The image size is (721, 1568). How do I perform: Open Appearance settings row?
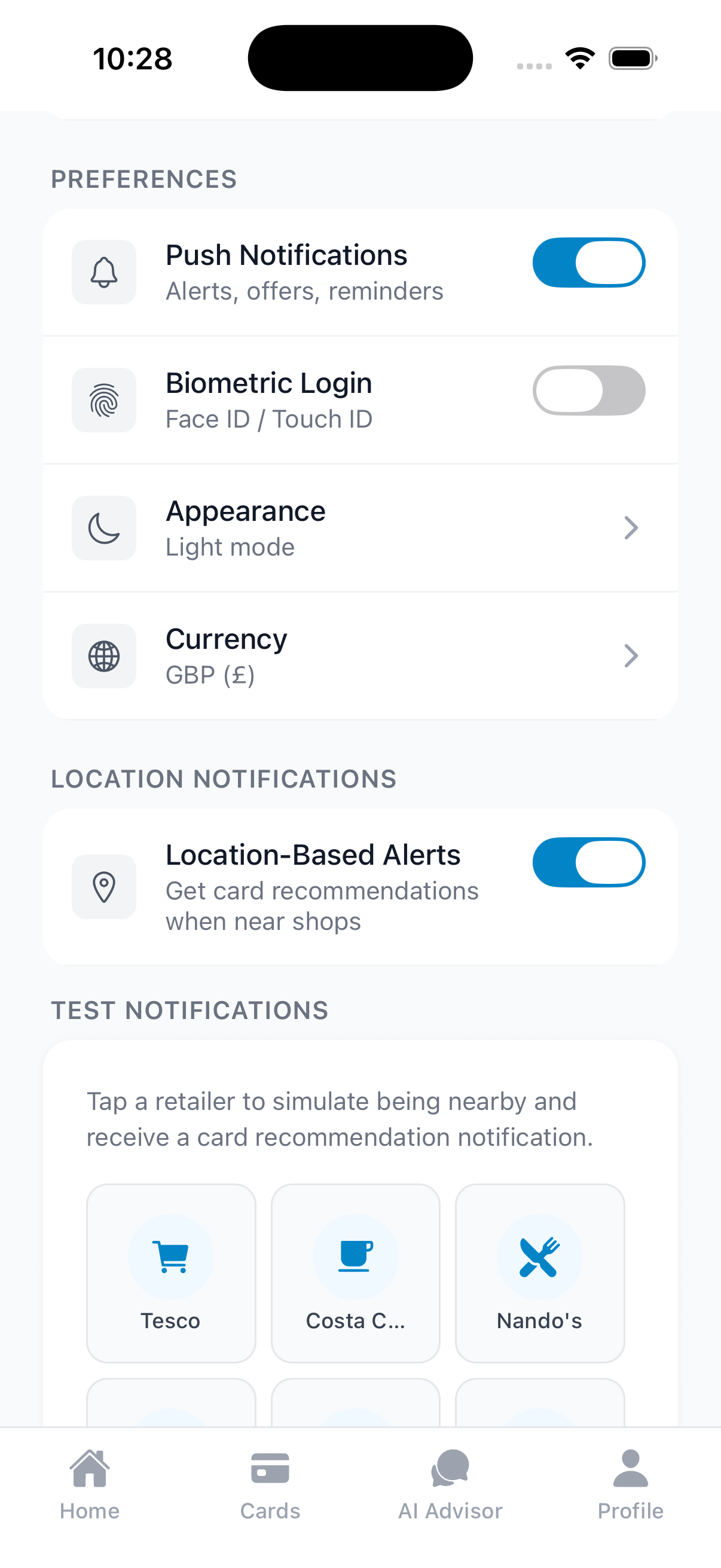pos(360,527)
